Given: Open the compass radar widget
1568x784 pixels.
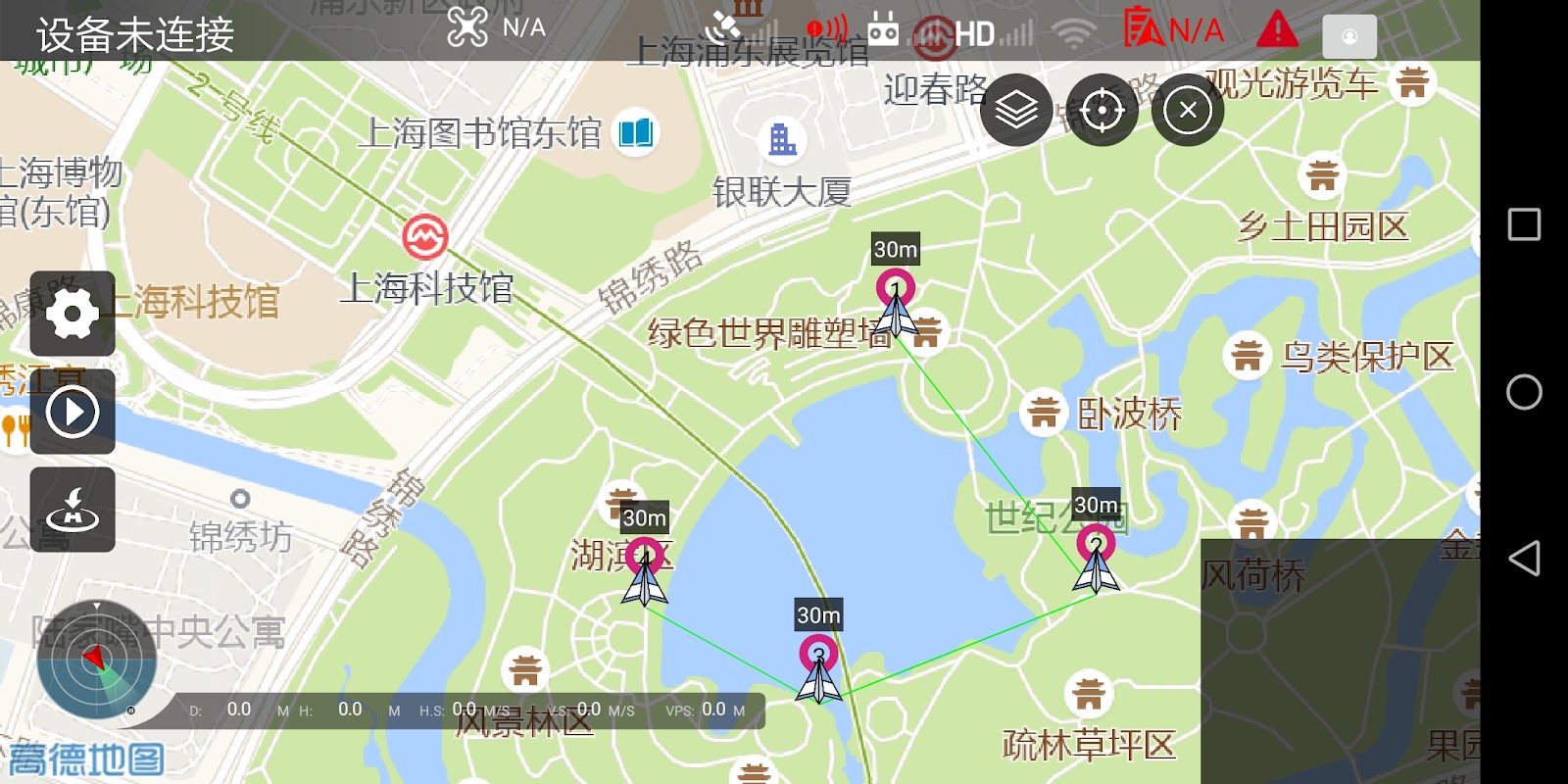Looking at the screenshot, I should point(96,660).
